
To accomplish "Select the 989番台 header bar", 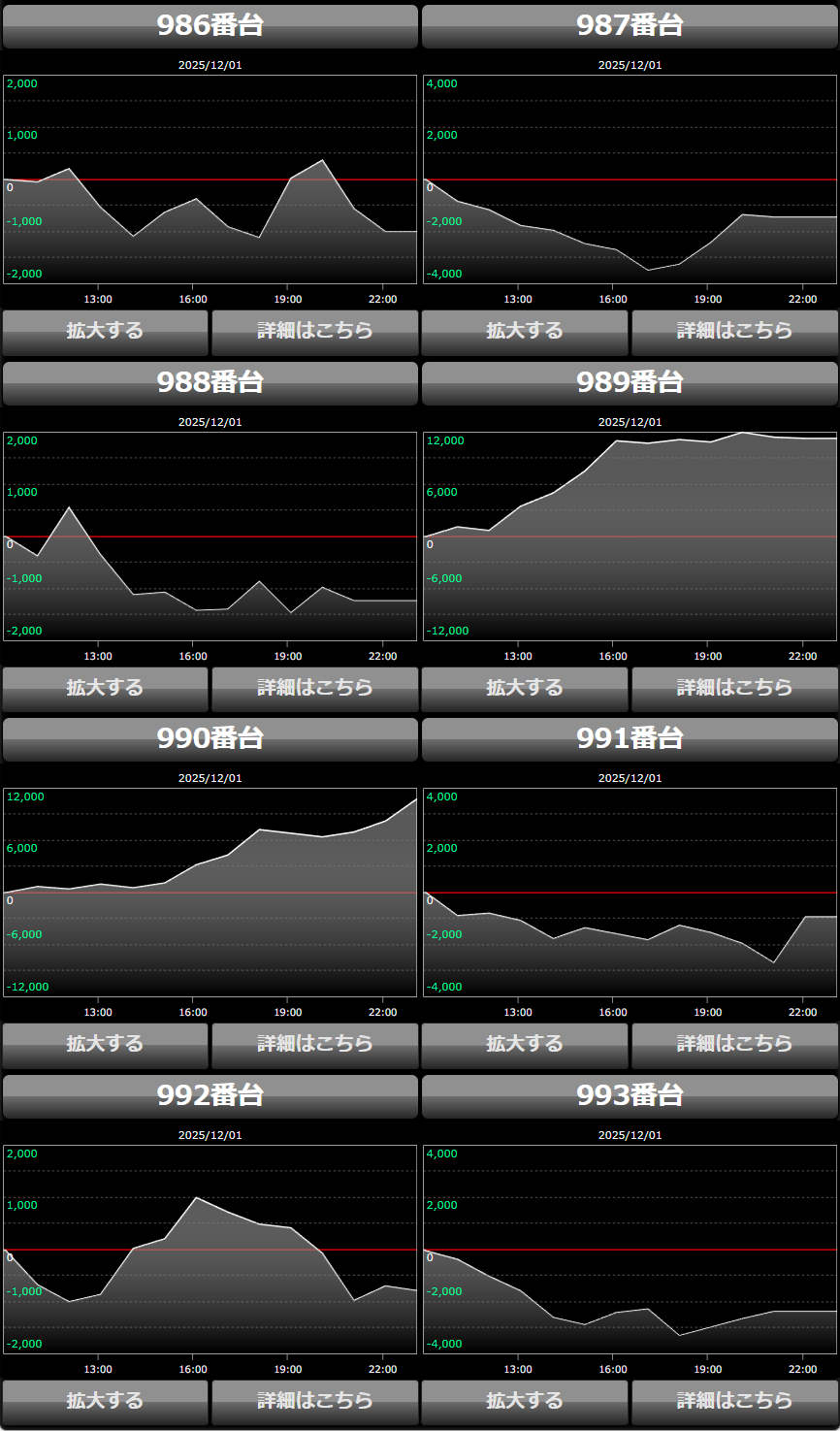I will pyautogui.click(x=630, y=383).
